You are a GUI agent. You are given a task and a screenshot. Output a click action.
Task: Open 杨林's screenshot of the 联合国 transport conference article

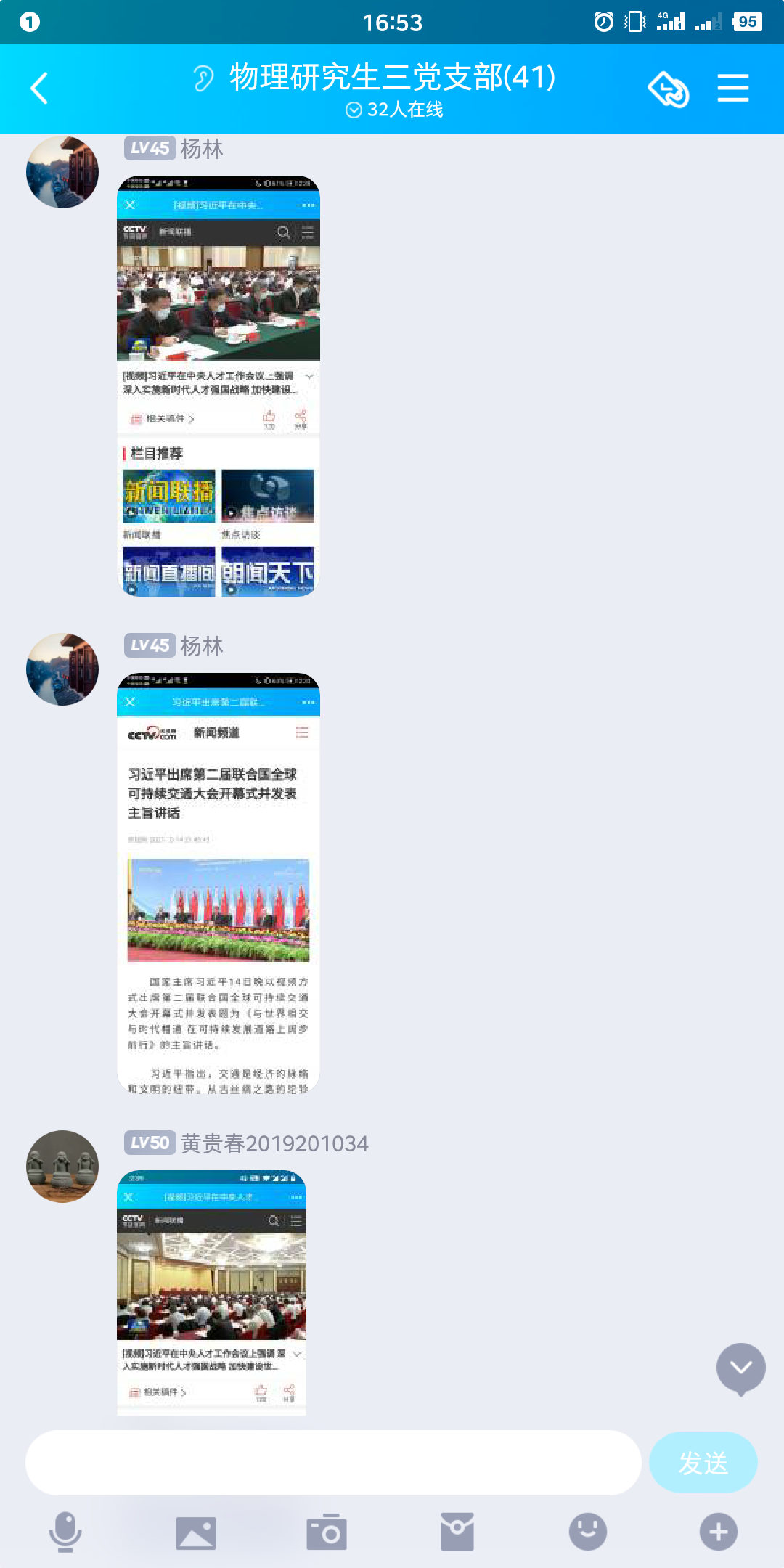(218, 882)
